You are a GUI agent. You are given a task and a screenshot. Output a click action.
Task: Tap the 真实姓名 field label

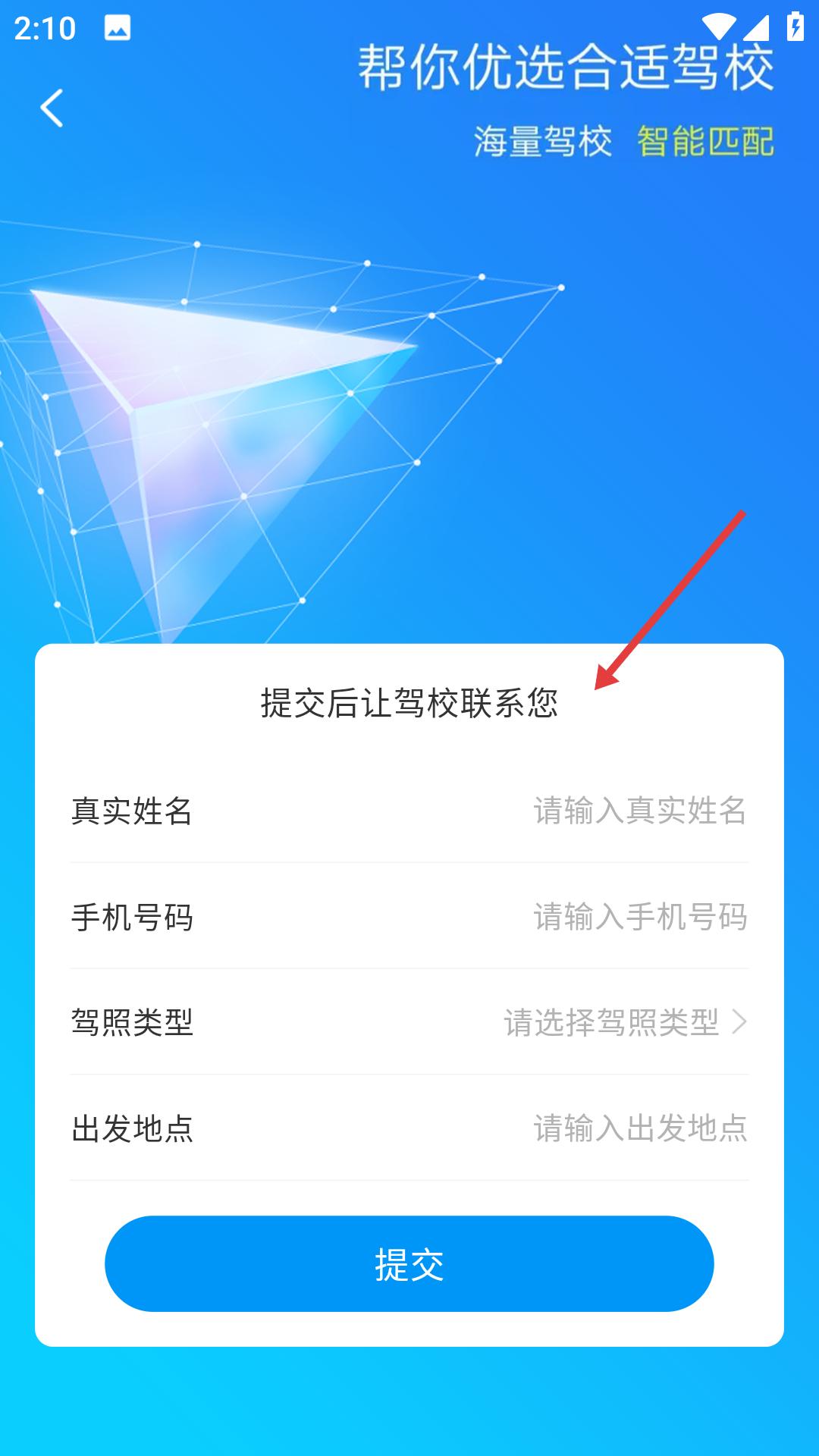(x=133, y=811)
